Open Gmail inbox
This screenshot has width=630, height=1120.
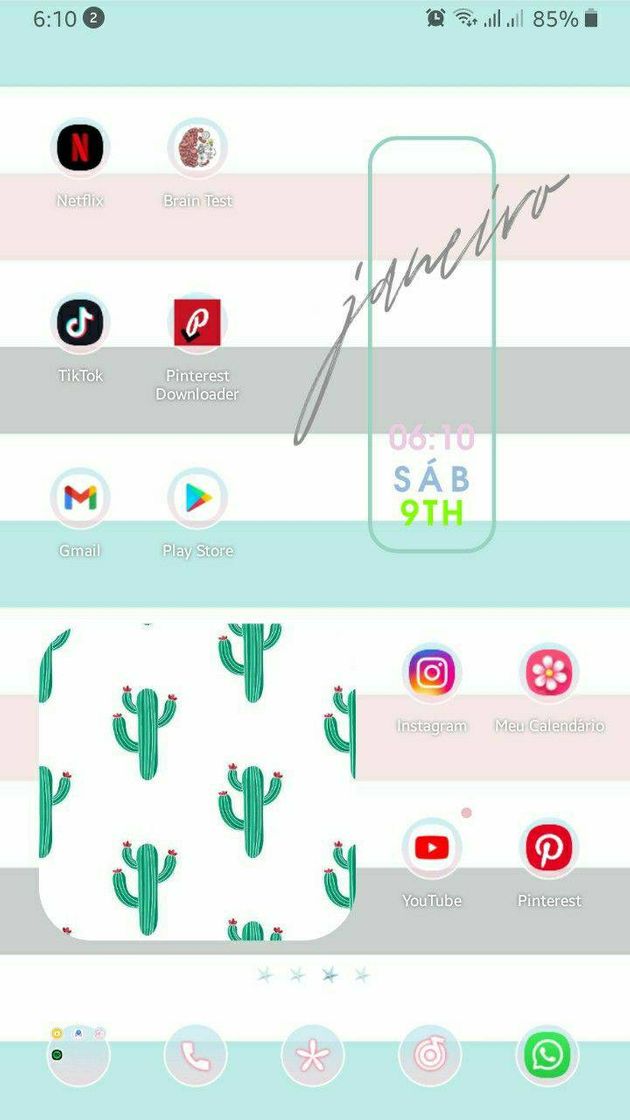(x=79, y=498)
